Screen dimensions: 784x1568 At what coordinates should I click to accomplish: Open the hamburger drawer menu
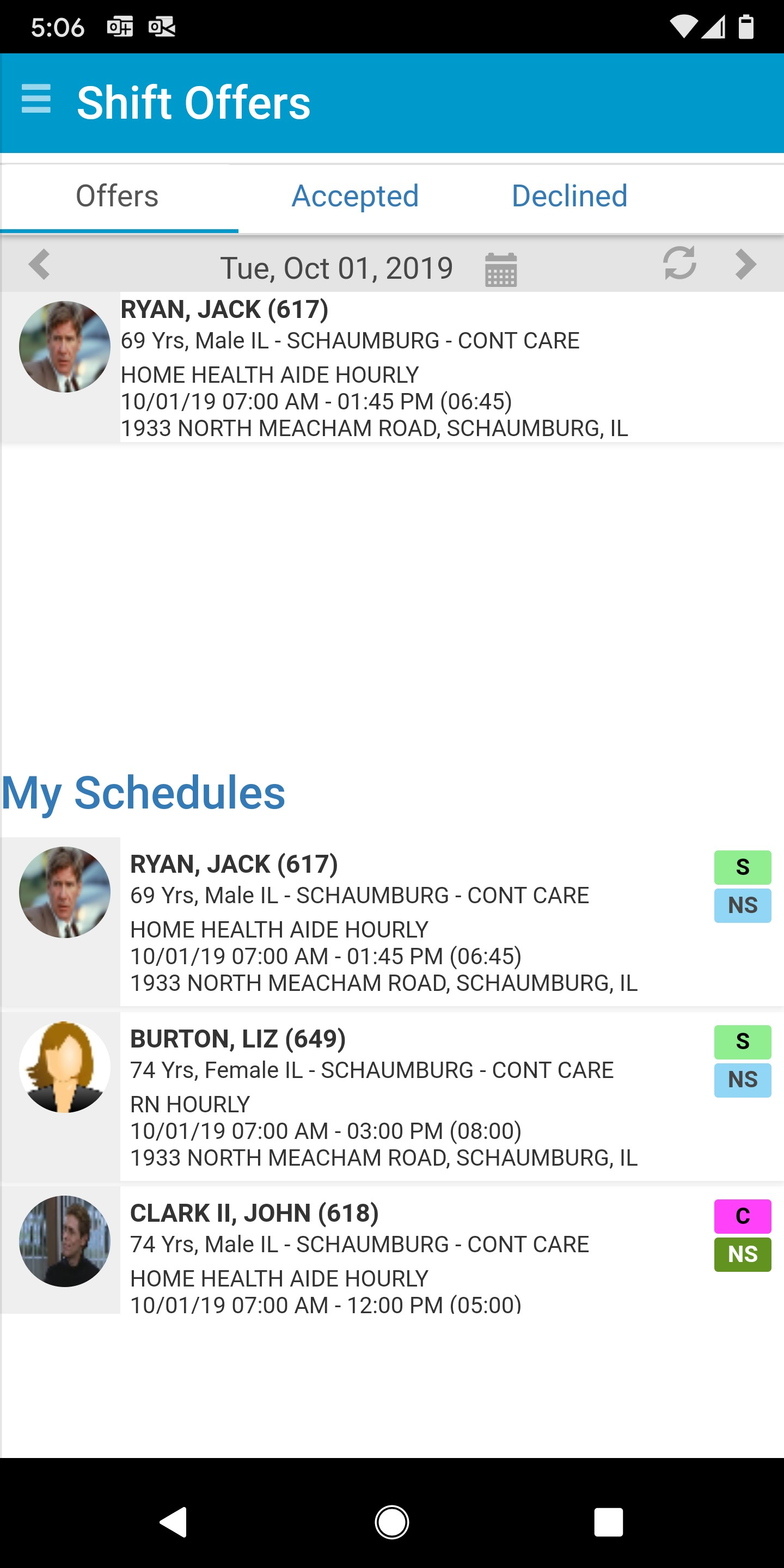pos(36,99)
